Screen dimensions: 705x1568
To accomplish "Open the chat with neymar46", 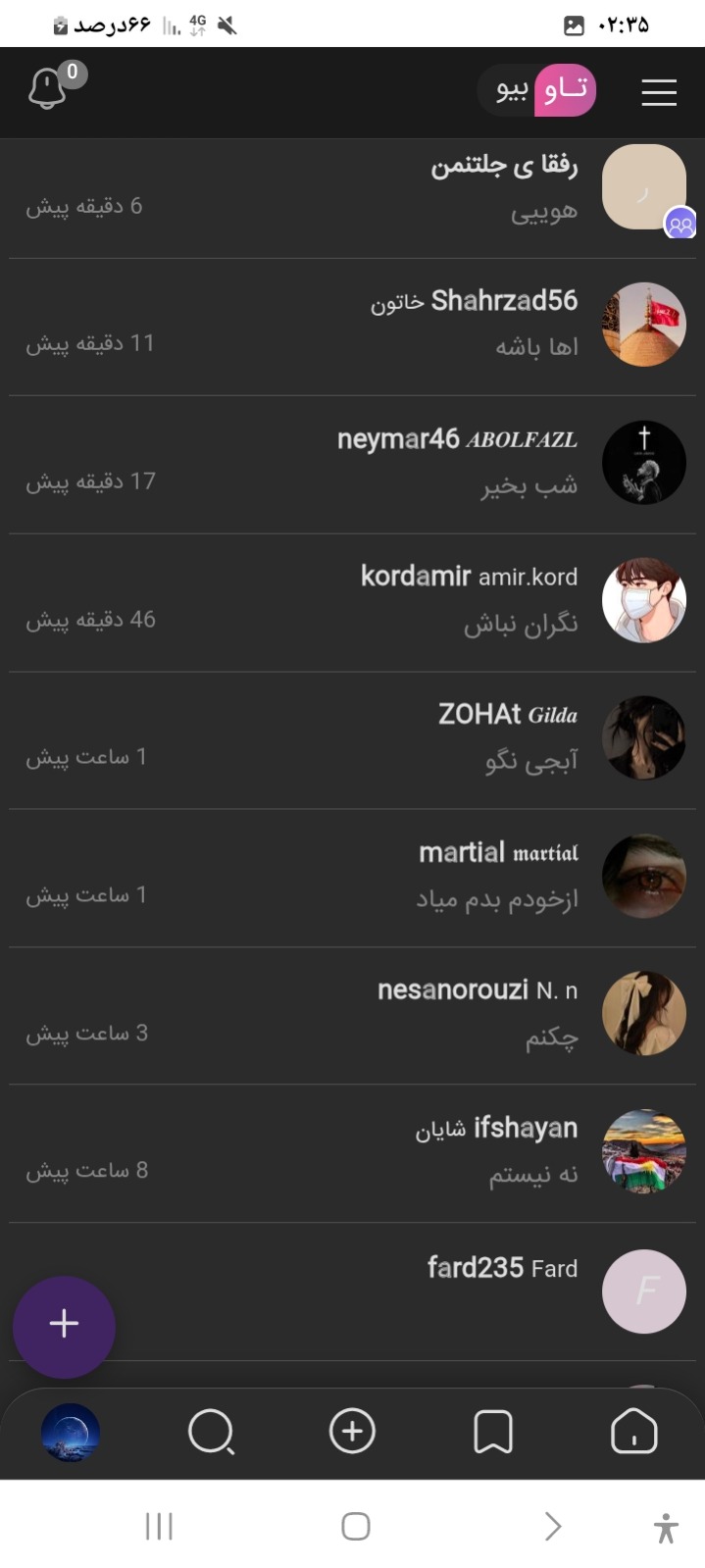I will (352, 464).
